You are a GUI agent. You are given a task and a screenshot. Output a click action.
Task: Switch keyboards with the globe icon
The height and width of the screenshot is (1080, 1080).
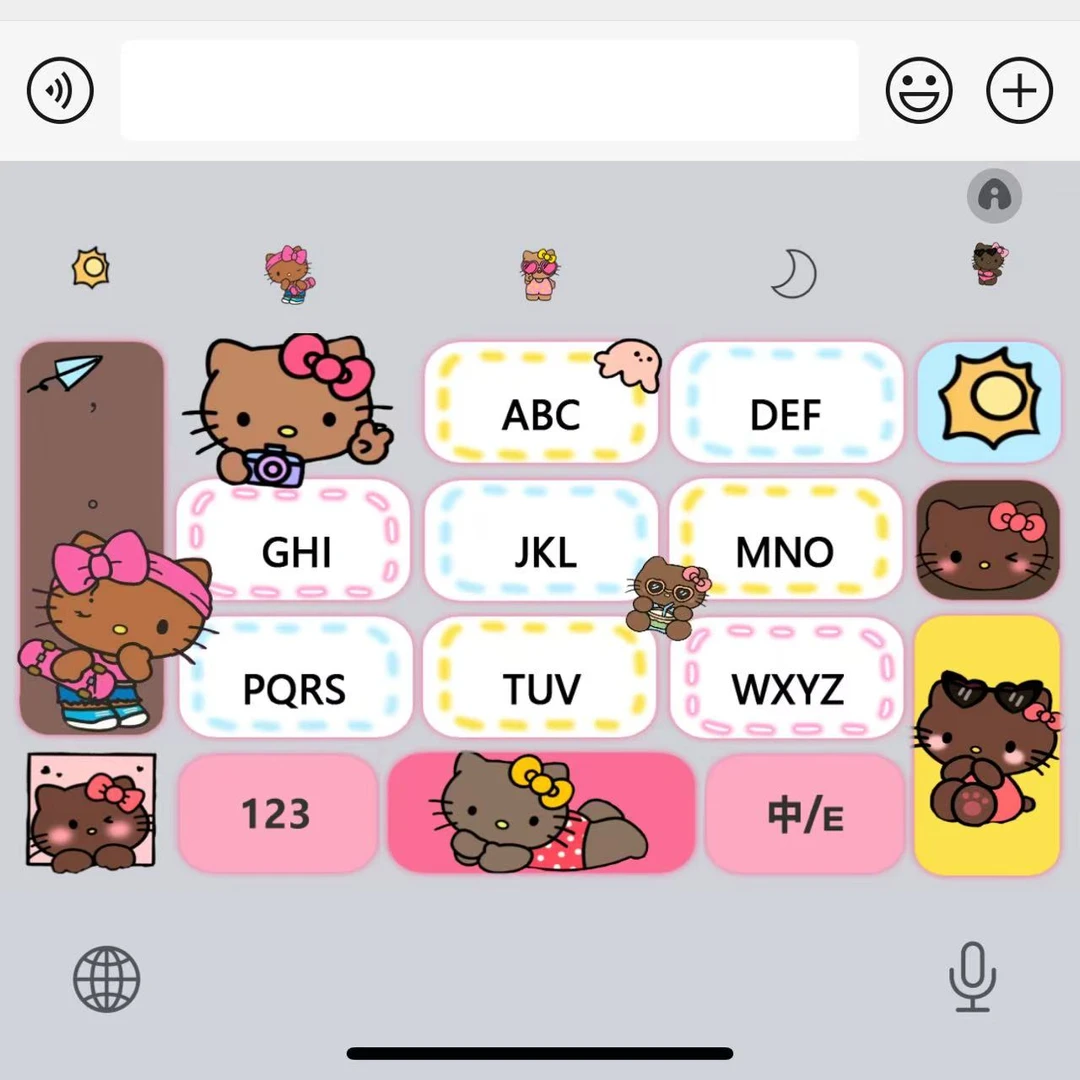tap(107, 979)
